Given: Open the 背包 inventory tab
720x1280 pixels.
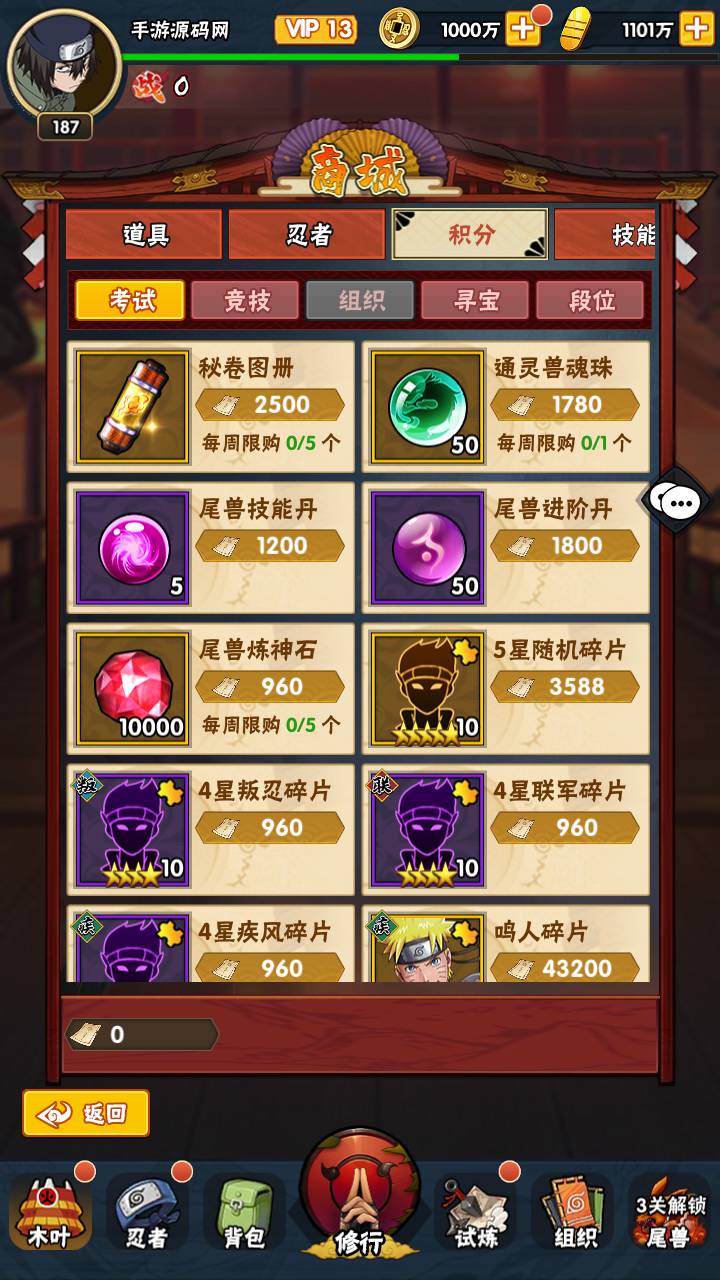Looking at the screenshot, I should point(244,1212).
